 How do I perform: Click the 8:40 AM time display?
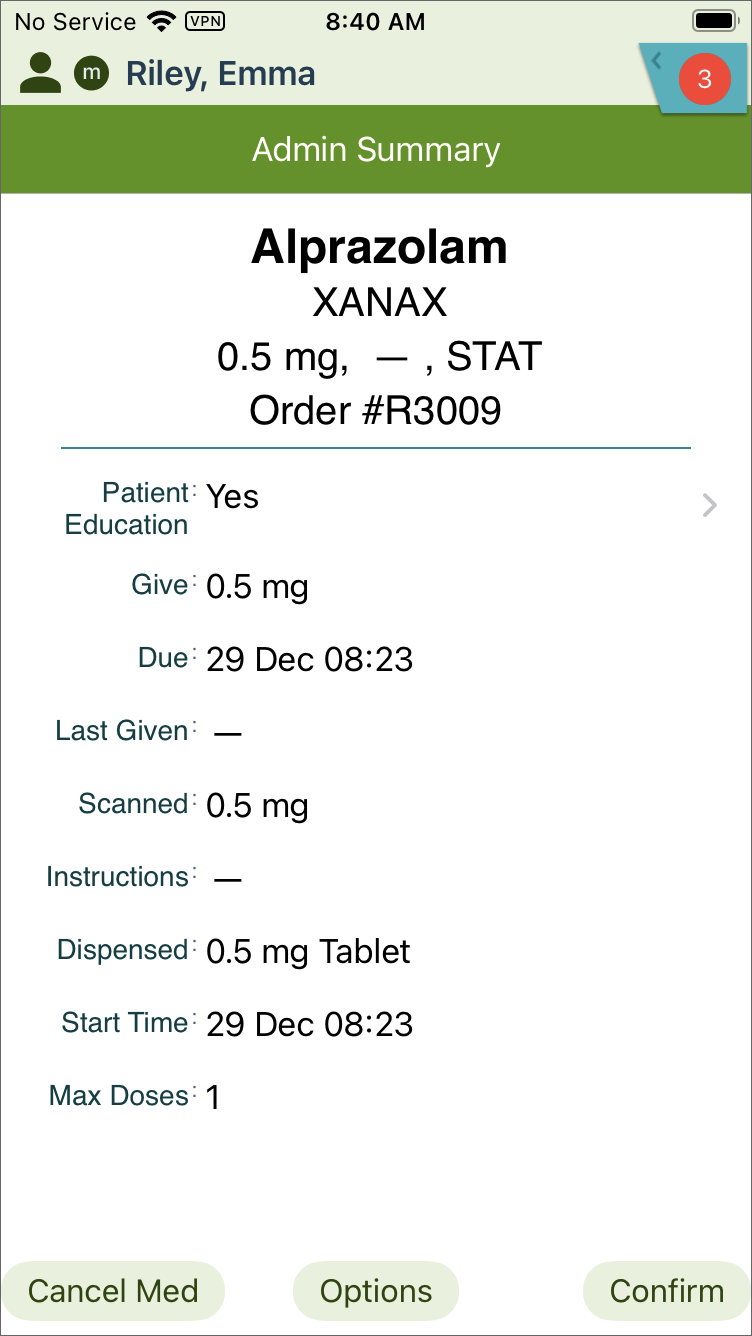(x=375, y=21)
